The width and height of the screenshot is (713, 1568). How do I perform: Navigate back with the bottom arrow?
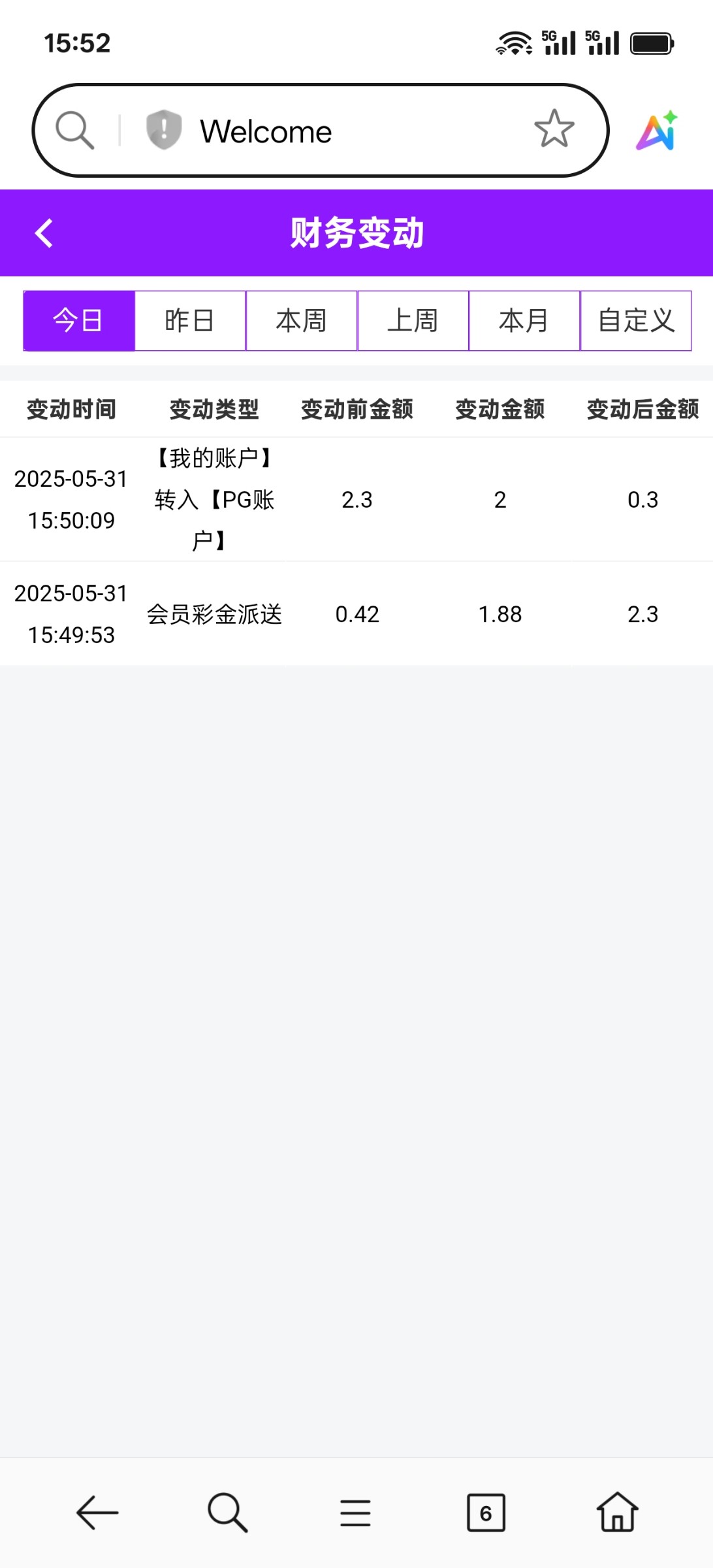point(97,1512)
